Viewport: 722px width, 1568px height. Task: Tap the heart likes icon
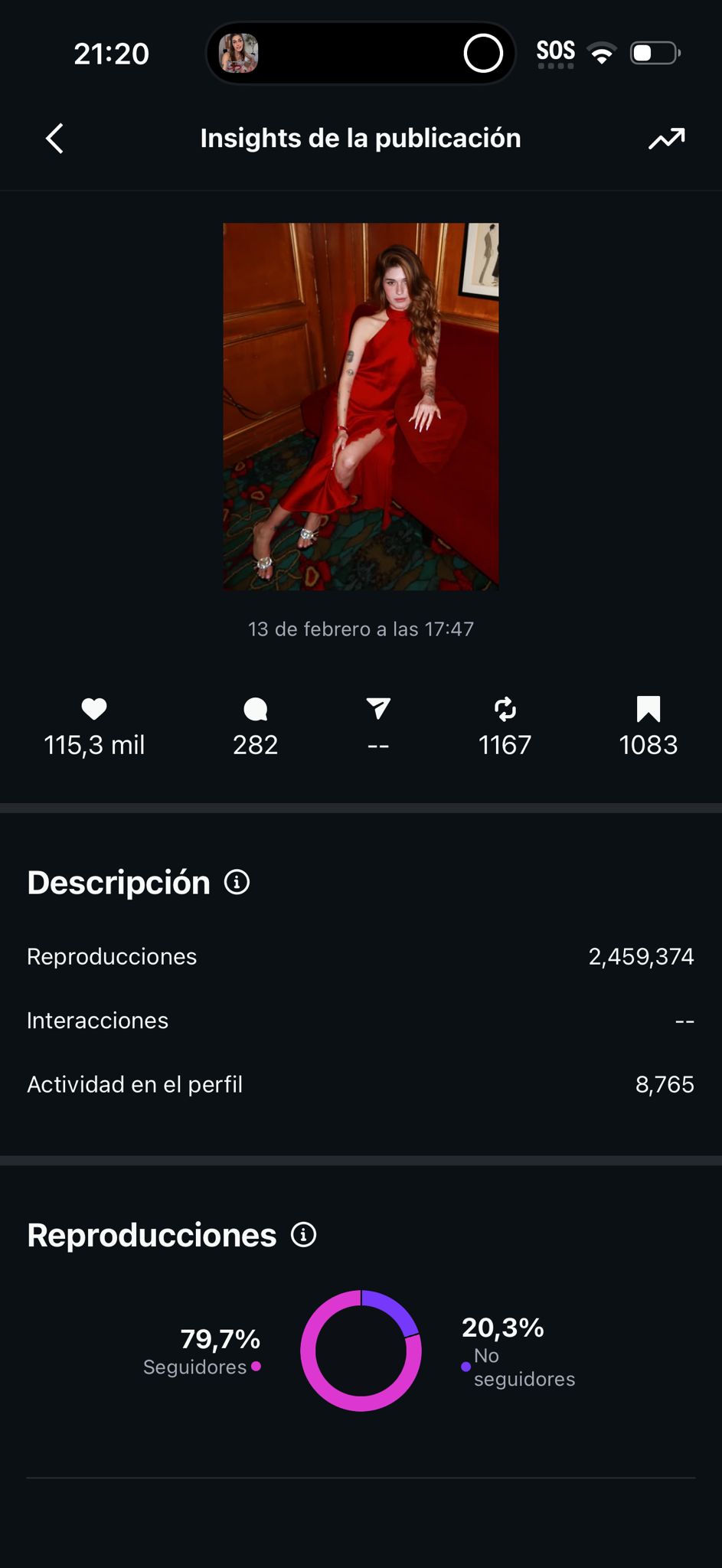tap(93, 709)
